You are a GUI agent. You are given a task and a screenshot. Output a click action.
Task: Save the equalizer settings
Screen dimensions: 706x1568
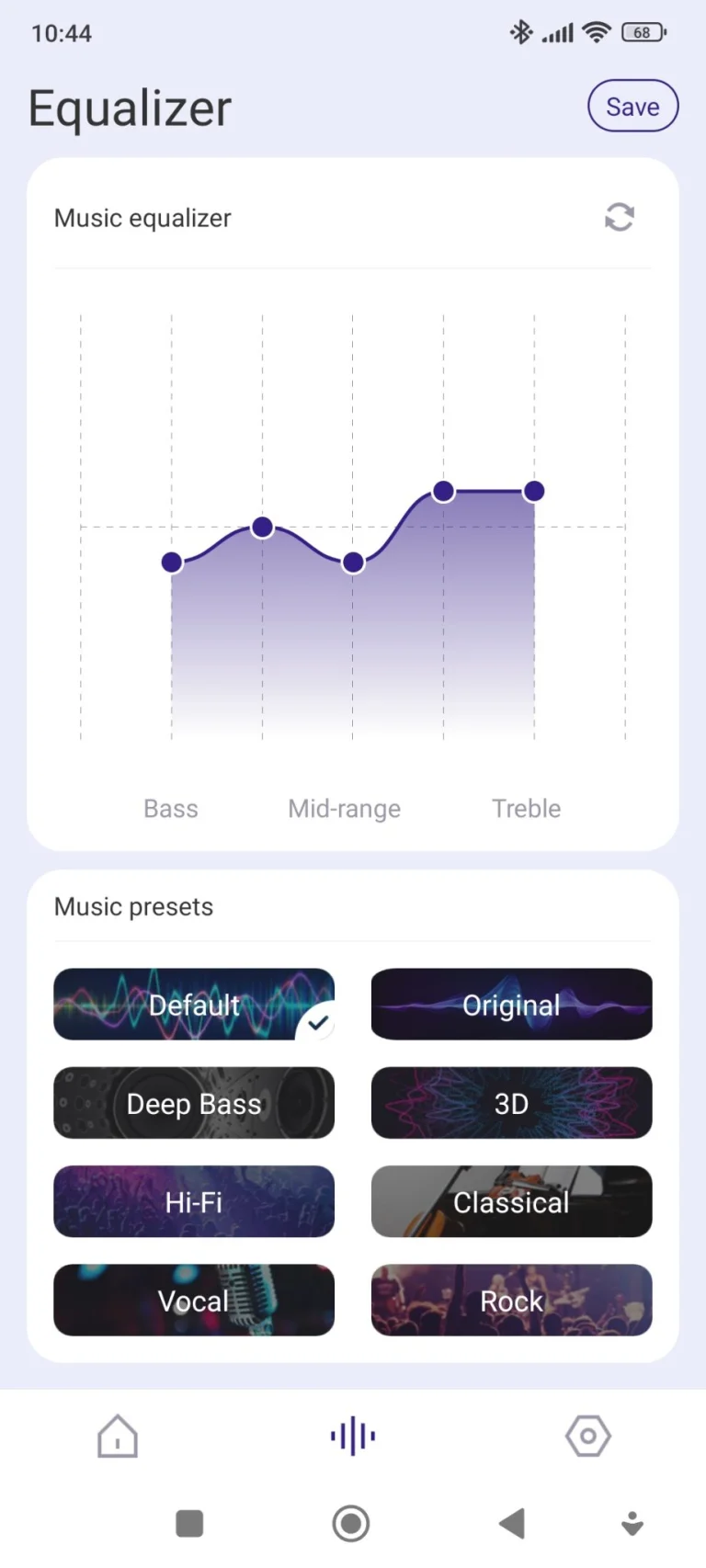pos(632,107)
